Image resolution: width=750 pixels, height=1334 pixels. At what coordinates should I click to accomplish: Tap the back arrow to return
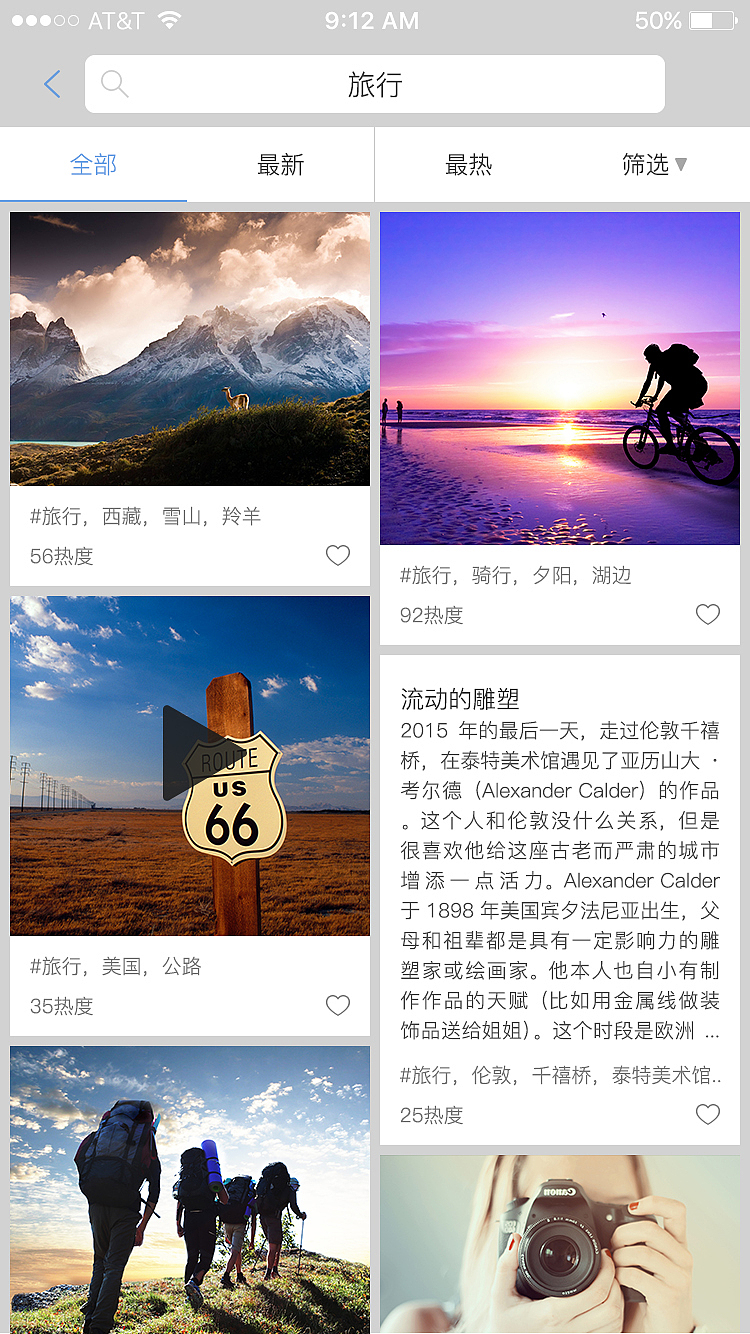click(x=51, y=84)
